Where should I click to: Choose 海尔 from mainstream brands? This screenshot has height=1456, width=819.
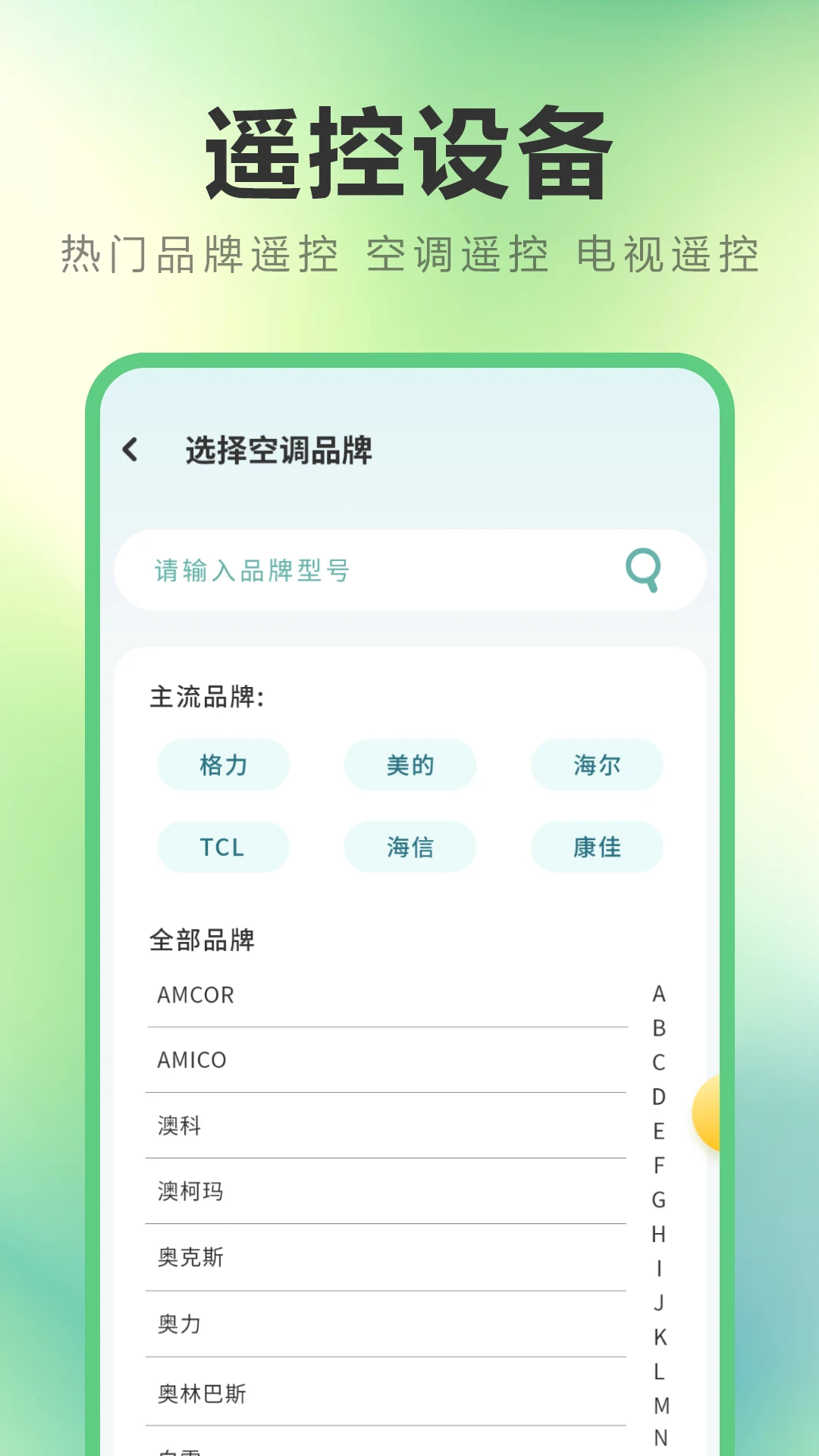(596, 765)
